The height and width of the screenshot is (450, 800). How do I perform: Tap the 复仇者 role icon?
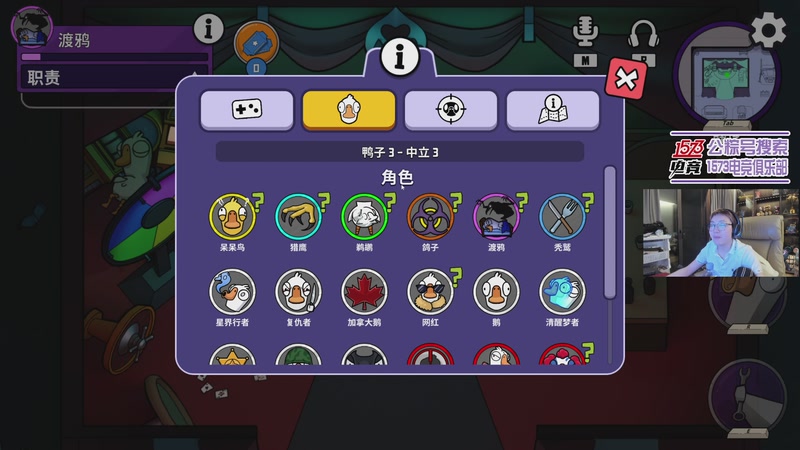coord(298,291)
